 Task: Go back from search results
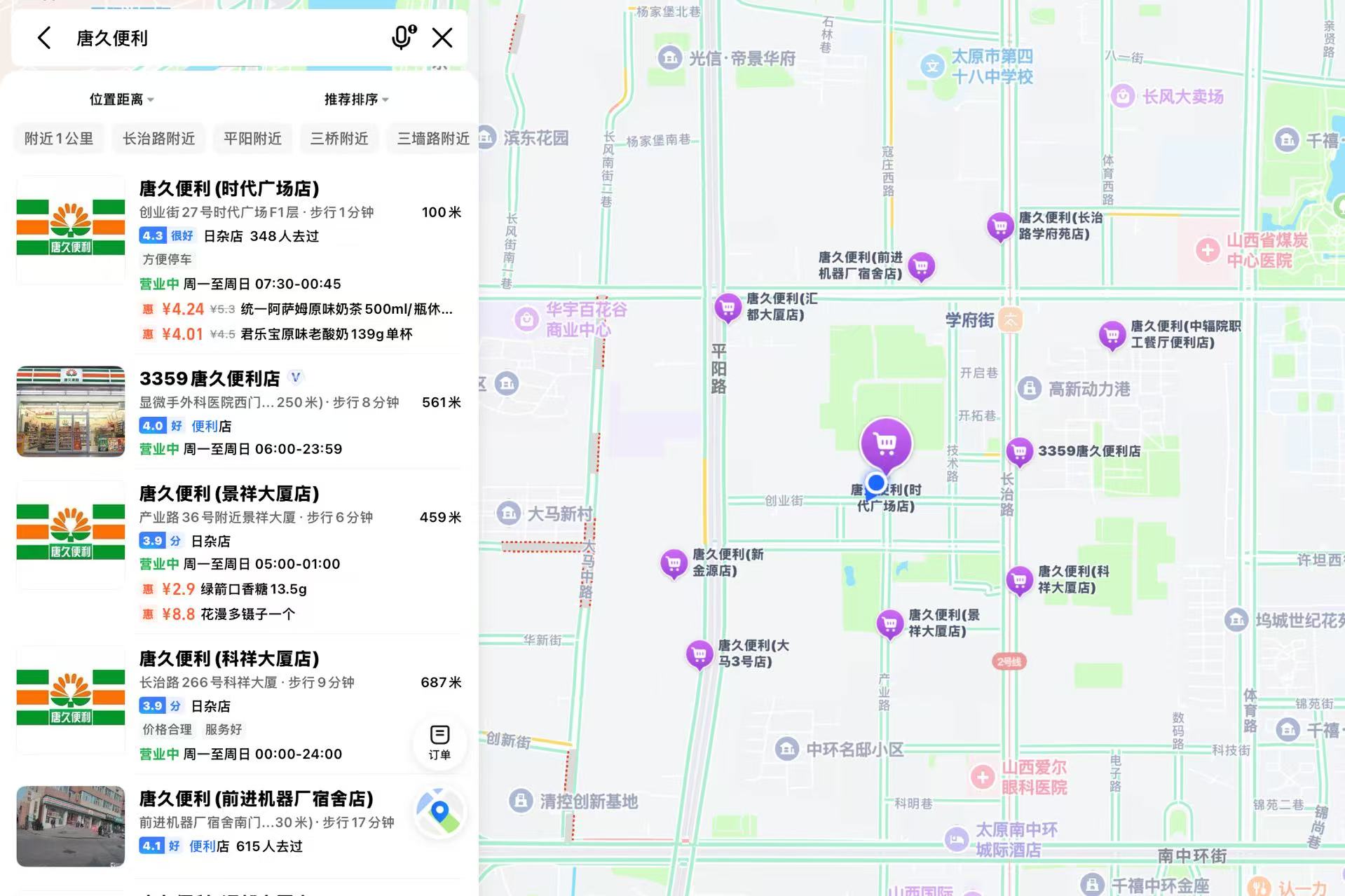44,38
